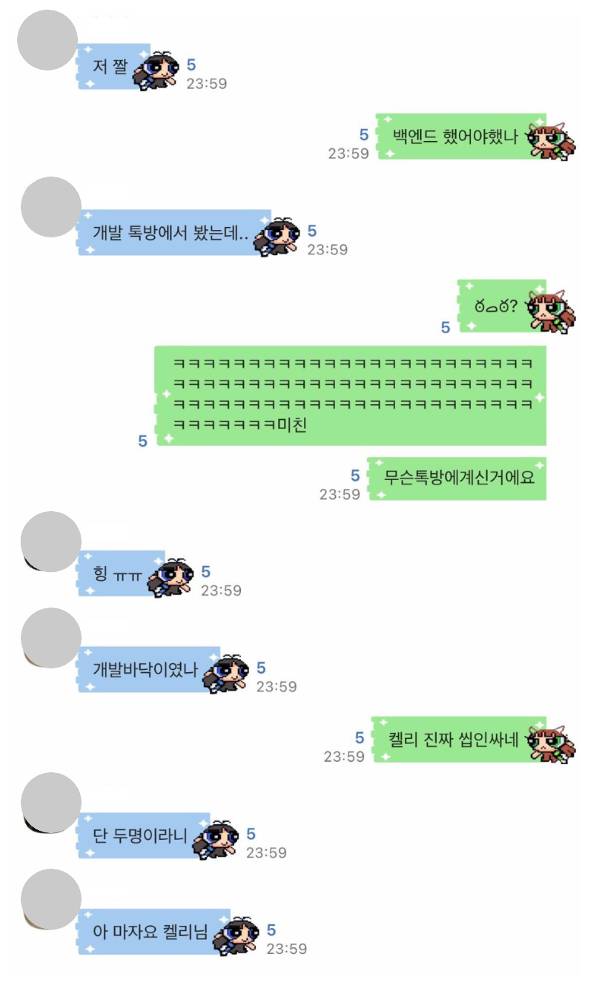Image resolution: width=602 pixels, height=1000 pixels.
Task: Tap the profile photo beside '힝 ㅠㅠ'
Action: tap(50, 541)
